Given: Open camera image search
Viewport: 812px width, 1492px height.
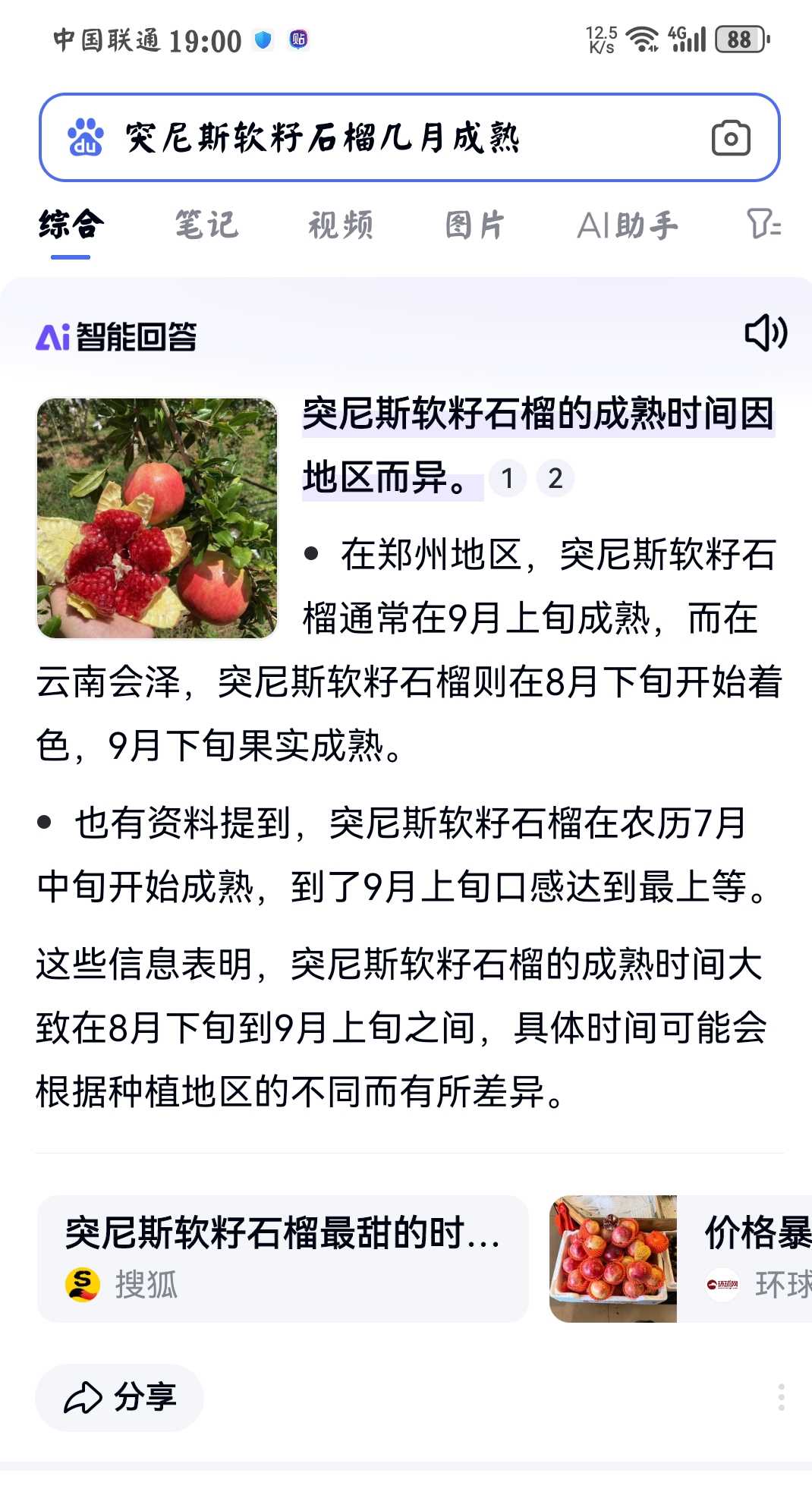Looking at the screenshot, I should click(x=731, y=138).
